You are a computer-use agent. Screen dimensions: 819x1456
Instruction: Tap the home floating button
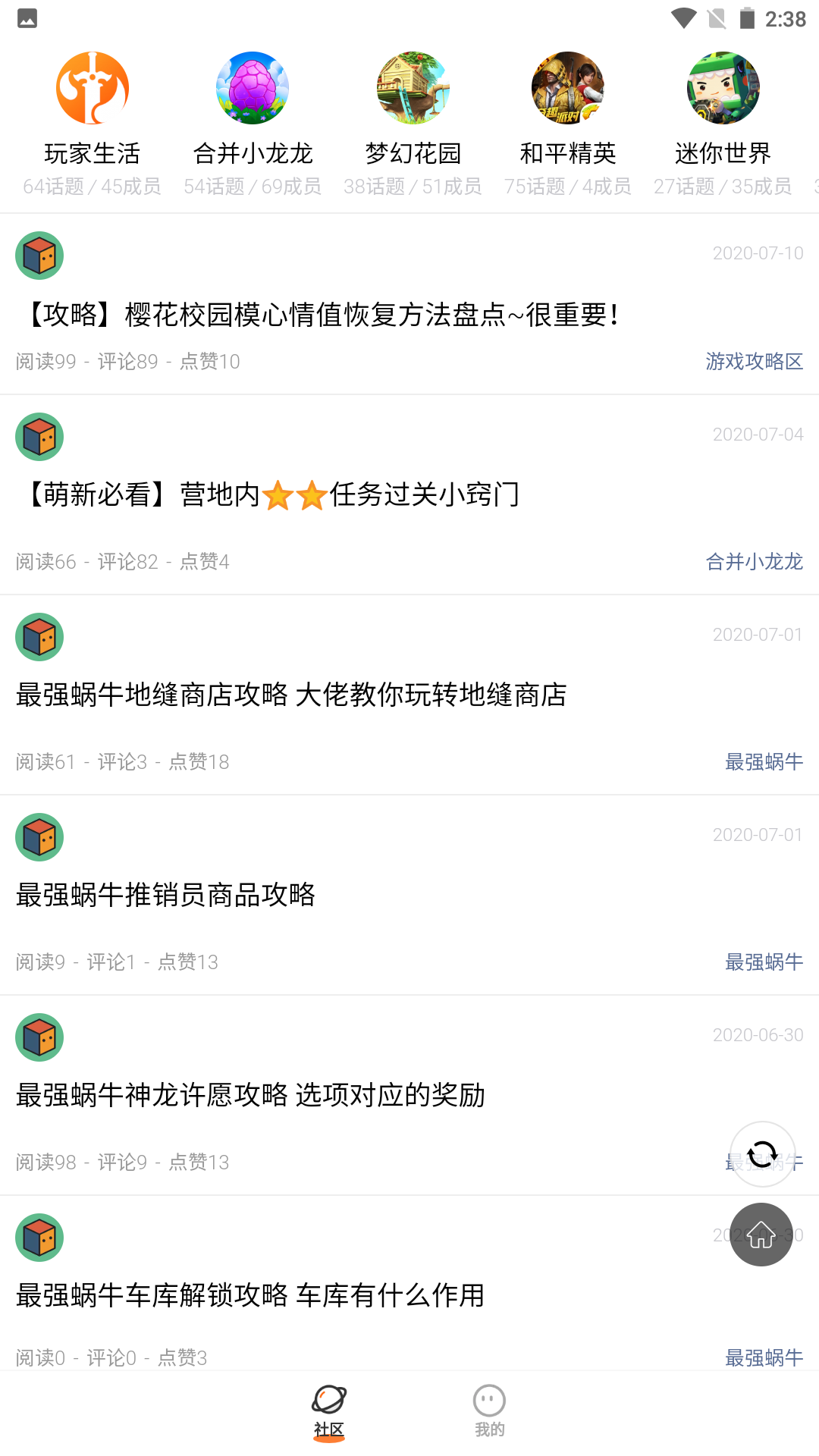click(761, 1234)
